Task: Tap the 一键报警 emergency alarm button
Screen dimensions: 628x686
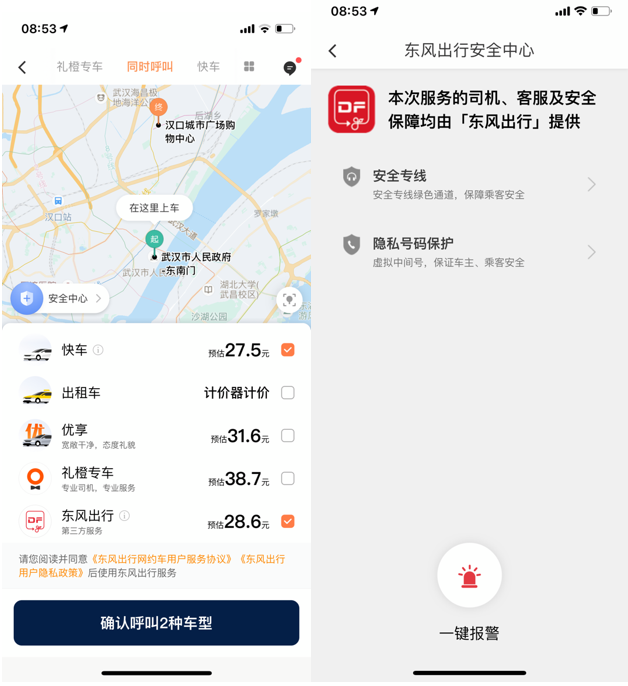Action: (x=469, y=577)
